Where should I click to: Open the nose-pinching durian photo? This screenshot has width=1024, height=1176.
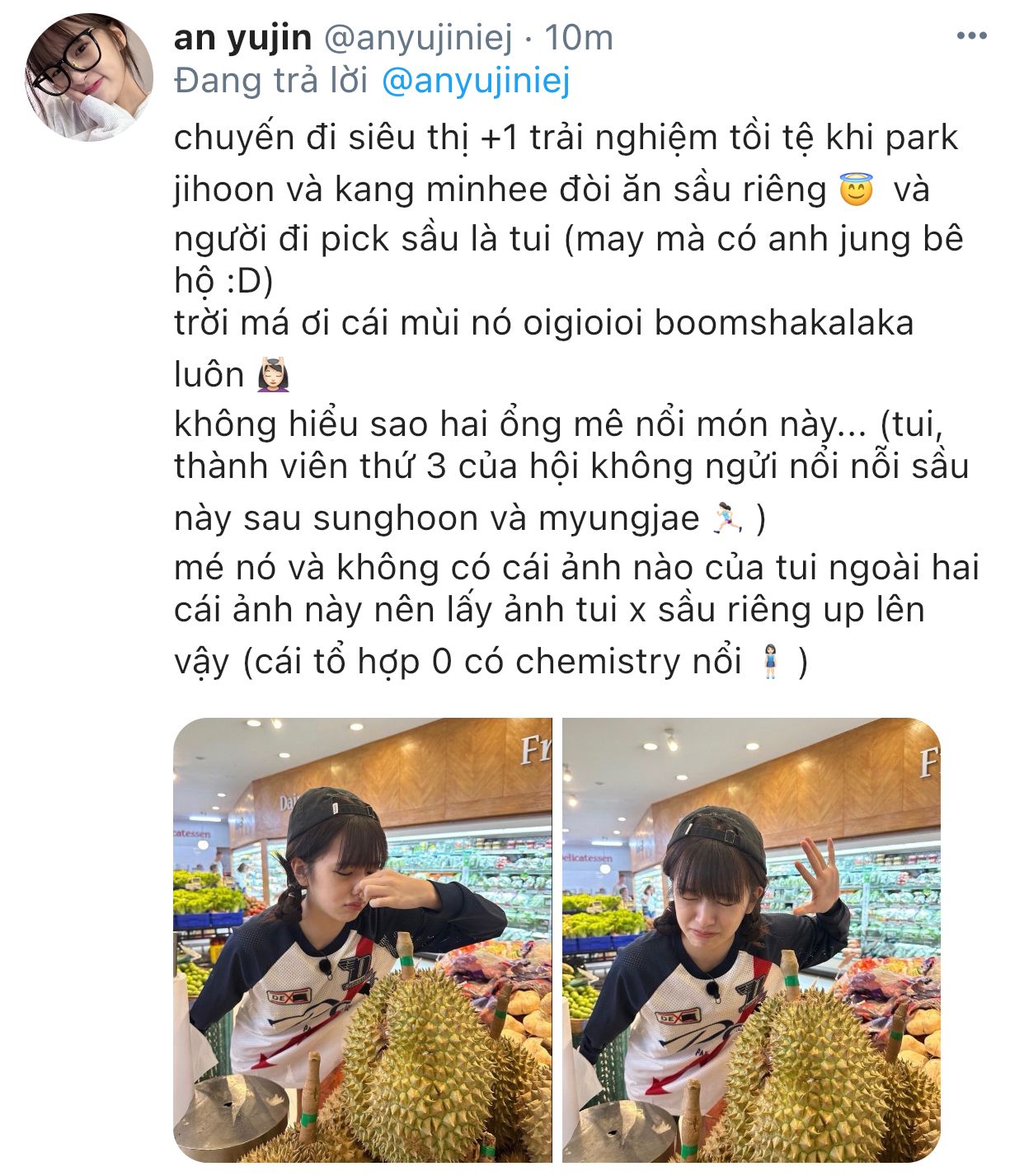click(x=362, y=939)
